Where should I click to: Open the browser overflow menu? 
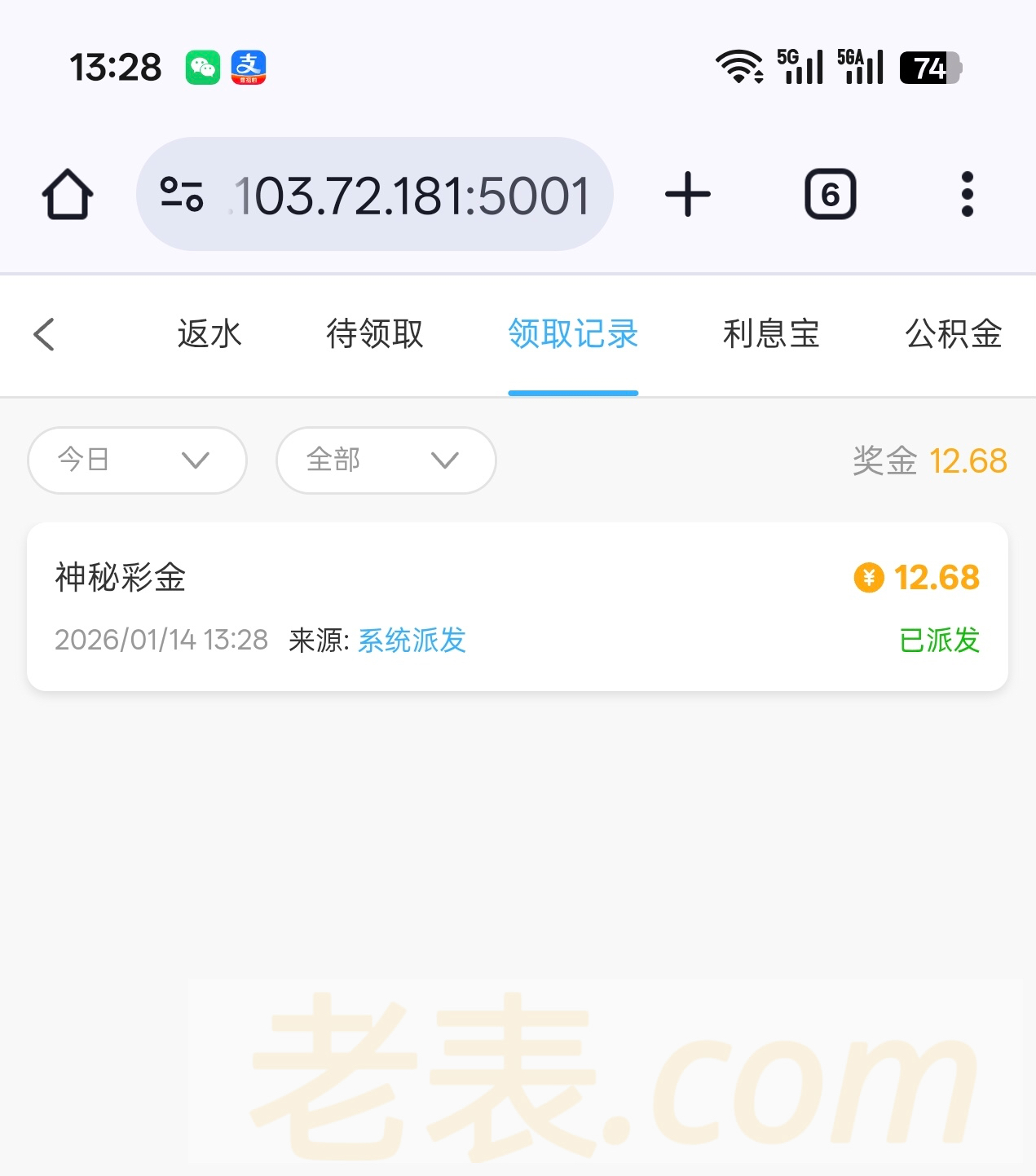tap(967, 195)
